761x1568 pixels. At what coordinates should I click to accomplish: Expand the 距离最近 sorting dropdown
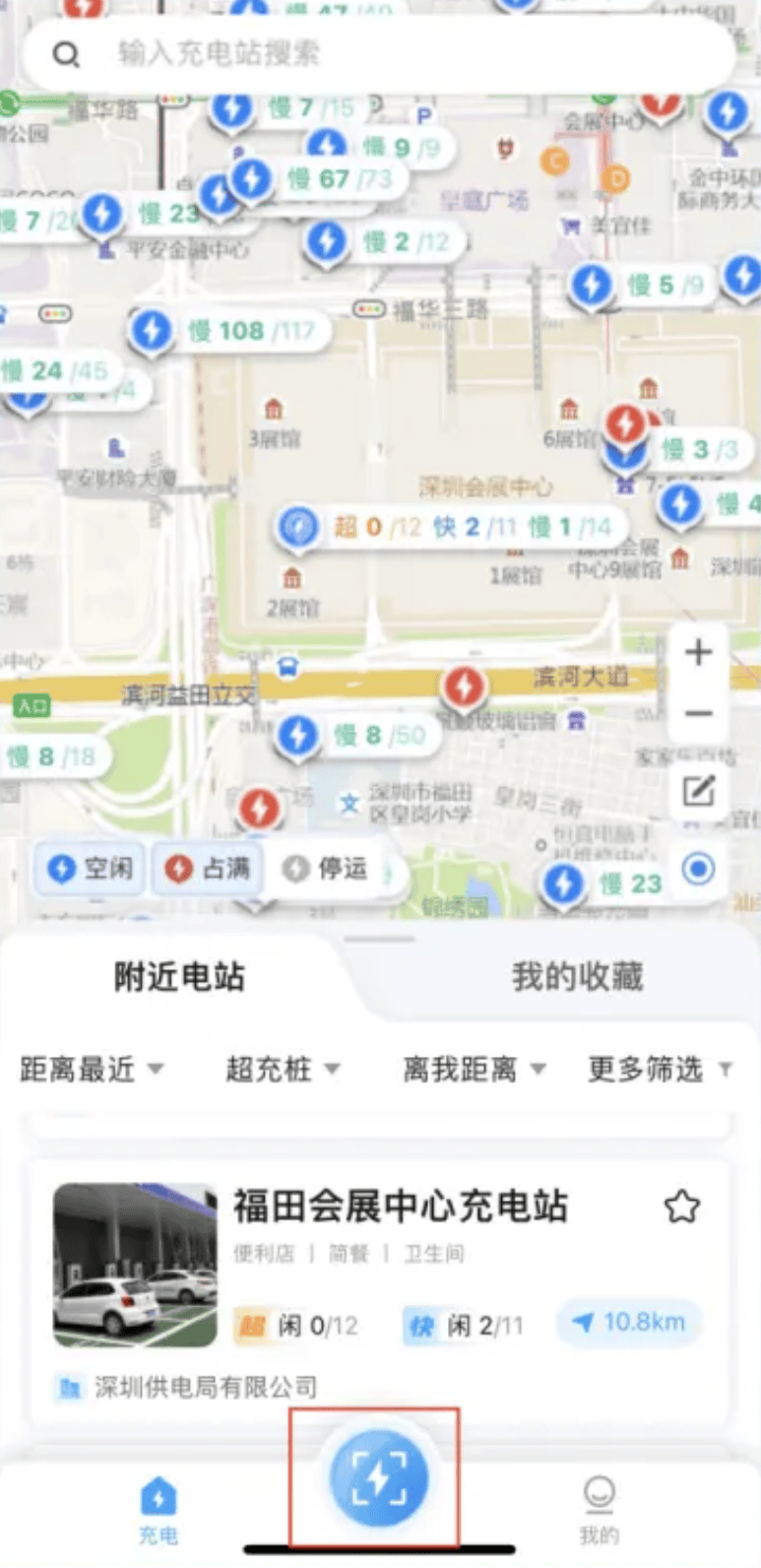click(x=87, y=1070)
